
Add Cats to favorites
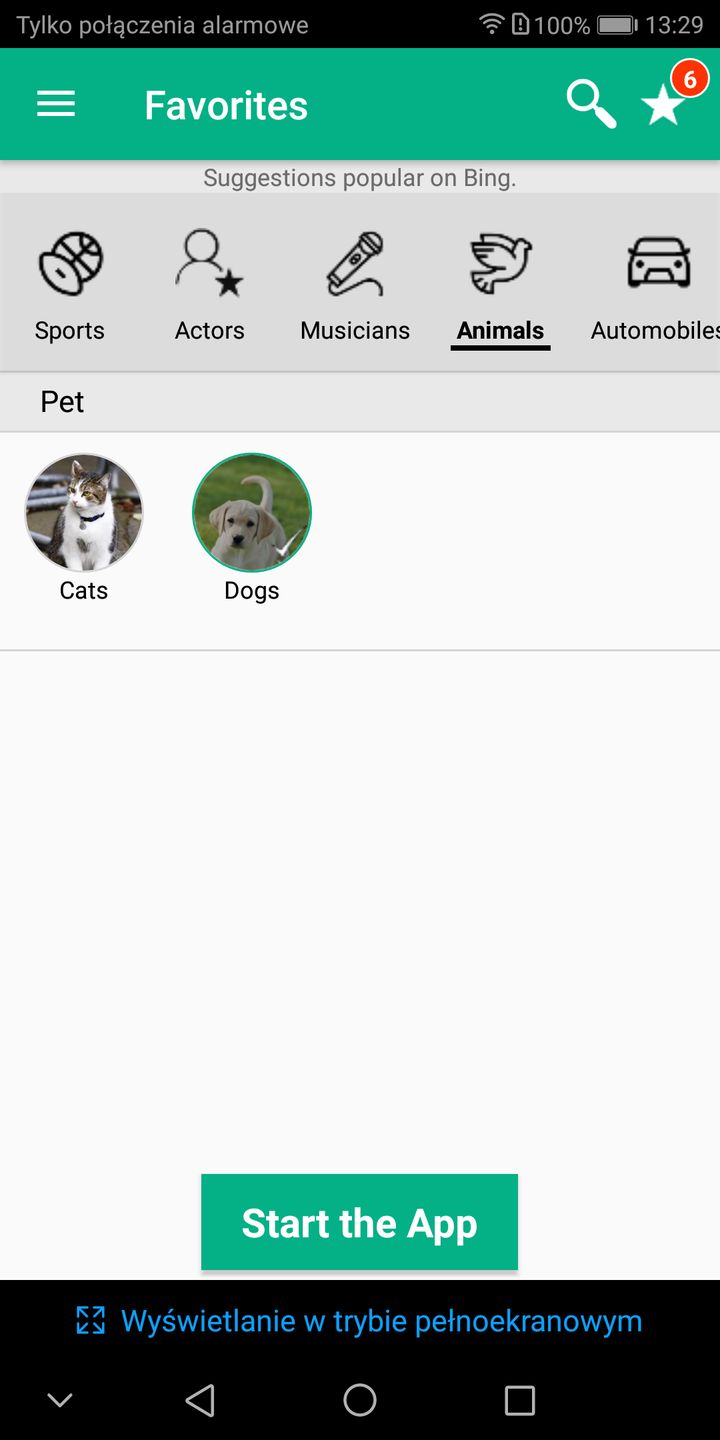84,513
